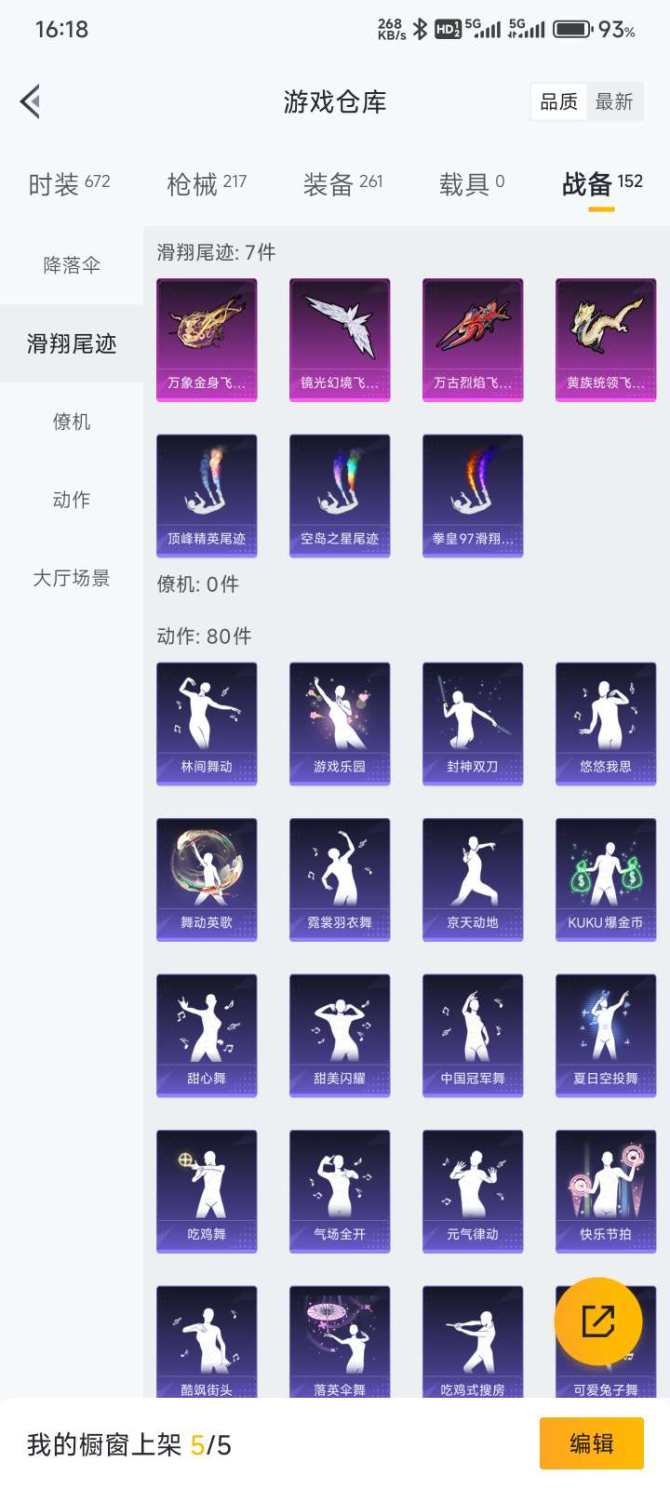Switch to the 枪械 tab
This screenshot has width=670, height=1489.
(206, 184)
